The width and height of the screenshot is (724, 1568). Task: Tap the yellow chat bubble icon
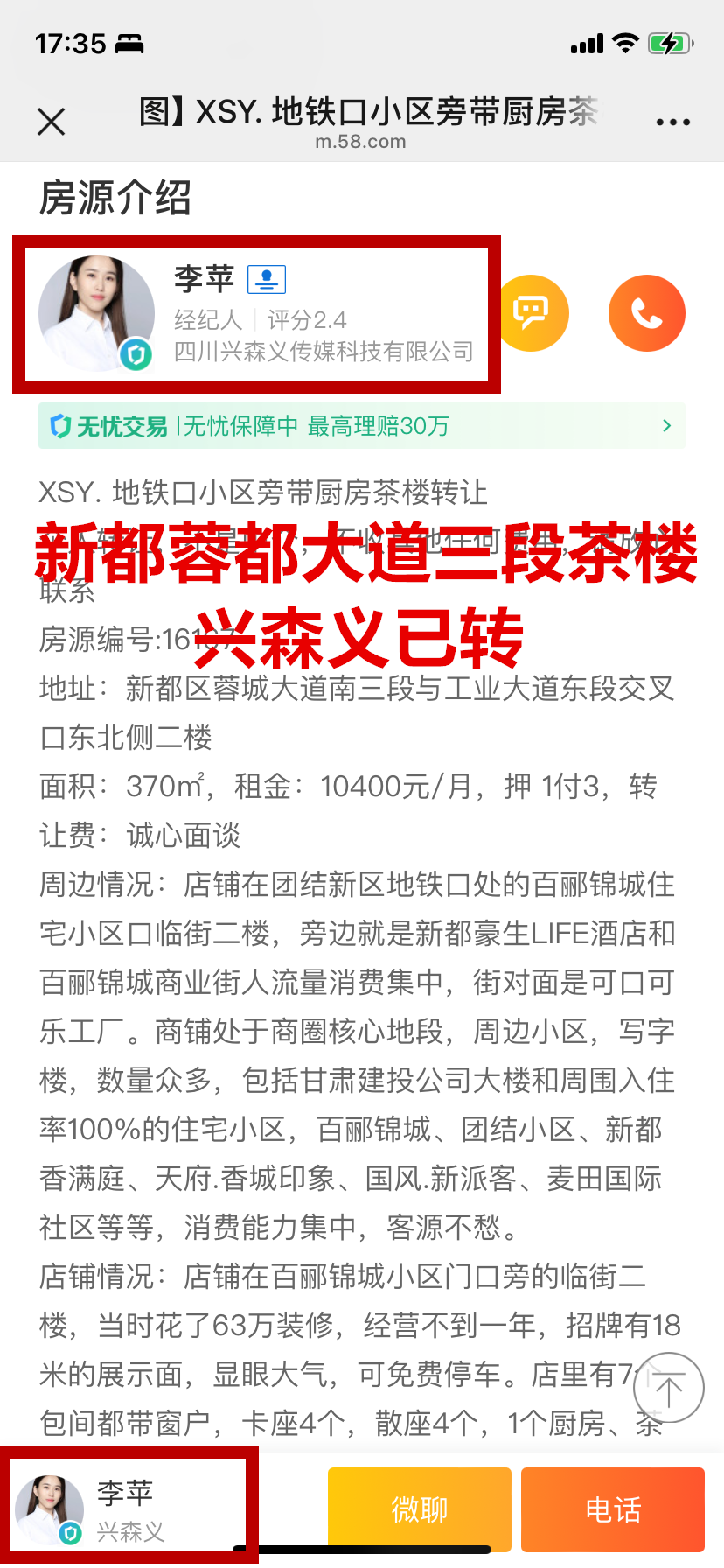click(x=531, y=312)
